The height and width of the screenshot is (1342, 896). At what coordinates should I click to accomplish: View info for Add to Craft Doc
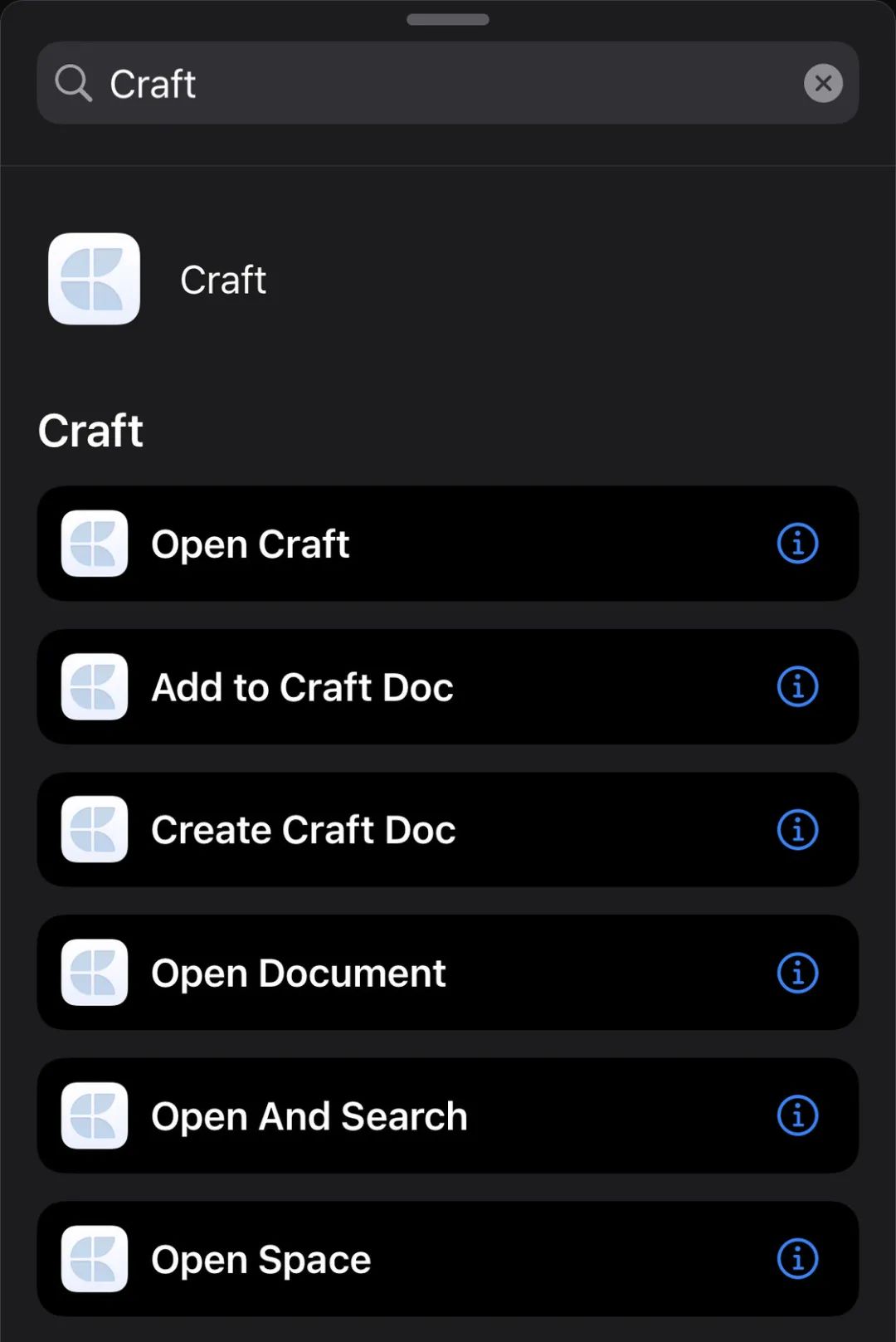(797, 687)
